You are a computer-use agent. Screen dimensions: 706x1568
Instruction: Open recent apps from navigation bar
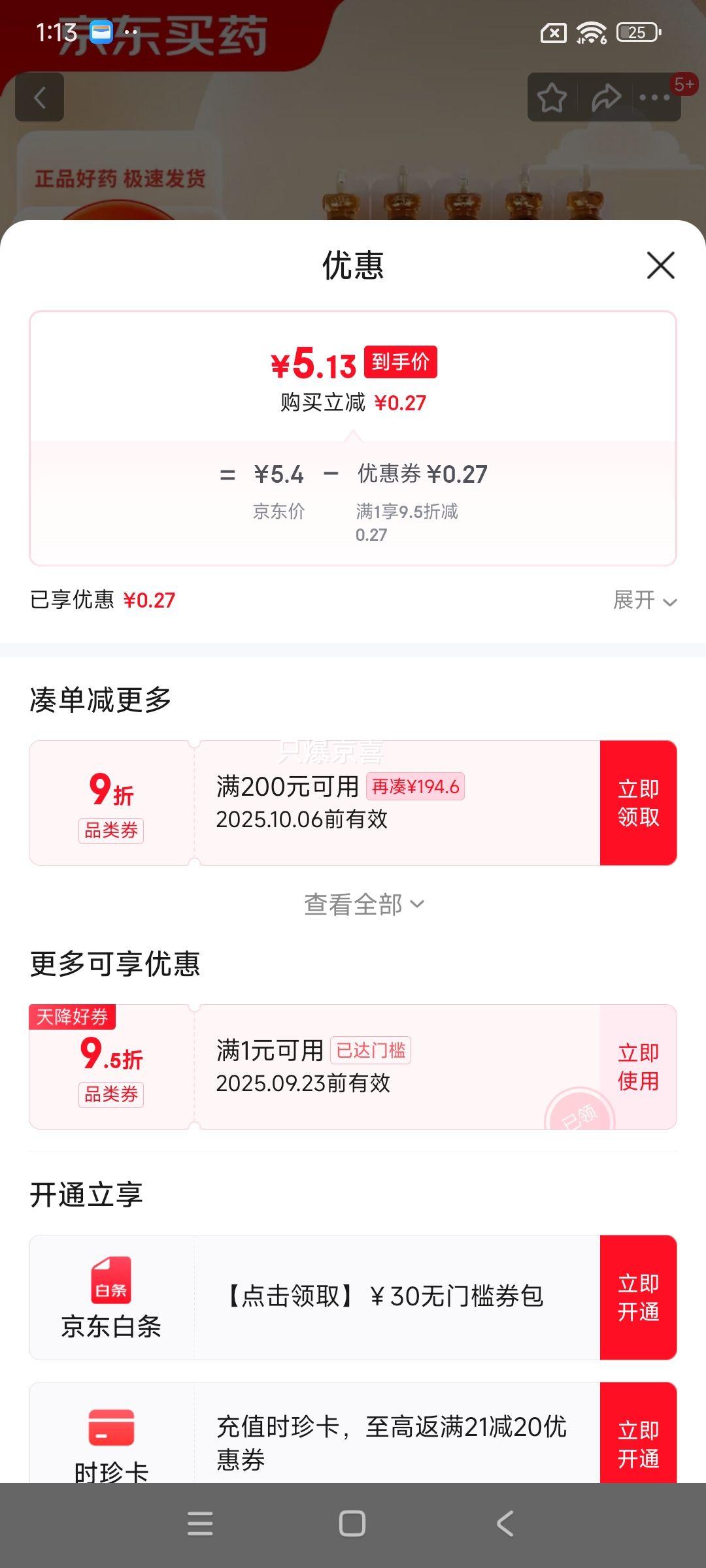tap(200, 1524)
